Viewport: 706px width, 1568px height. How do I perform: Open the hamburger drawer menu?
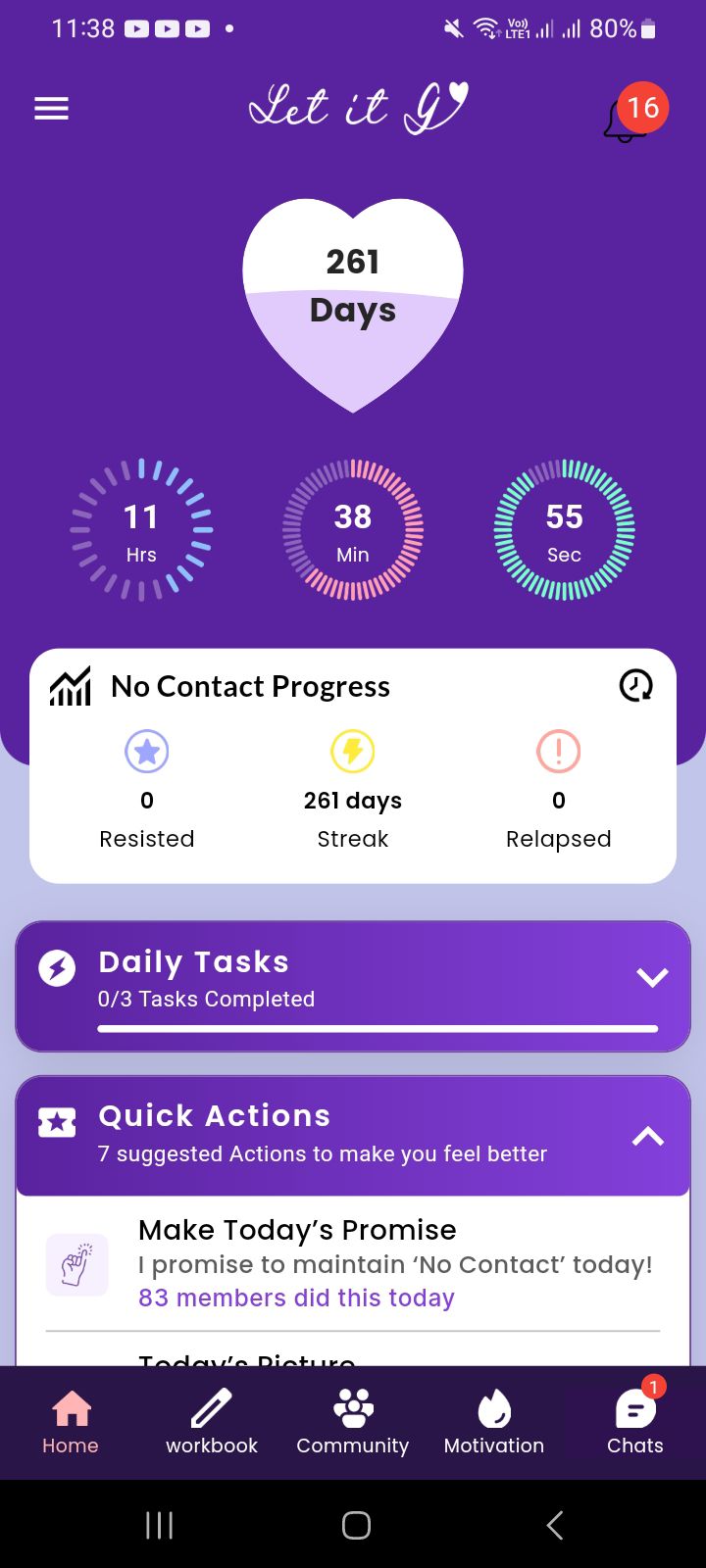pos(52,109)
